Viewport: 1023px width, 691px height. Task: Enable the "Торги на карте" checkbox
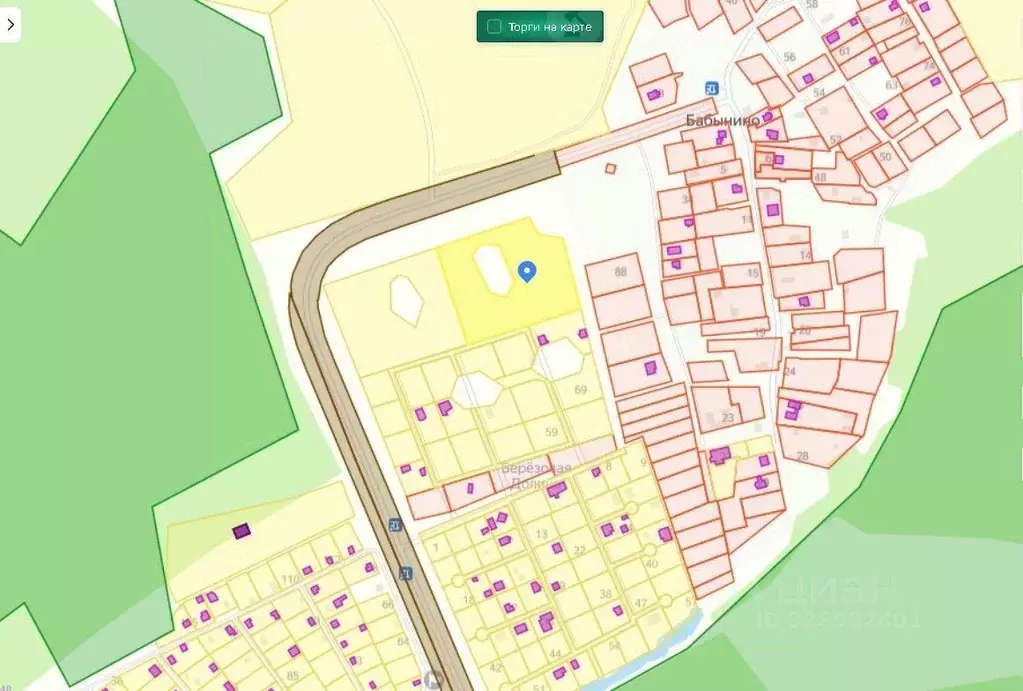pyautogui.click(x=494, y=27)
